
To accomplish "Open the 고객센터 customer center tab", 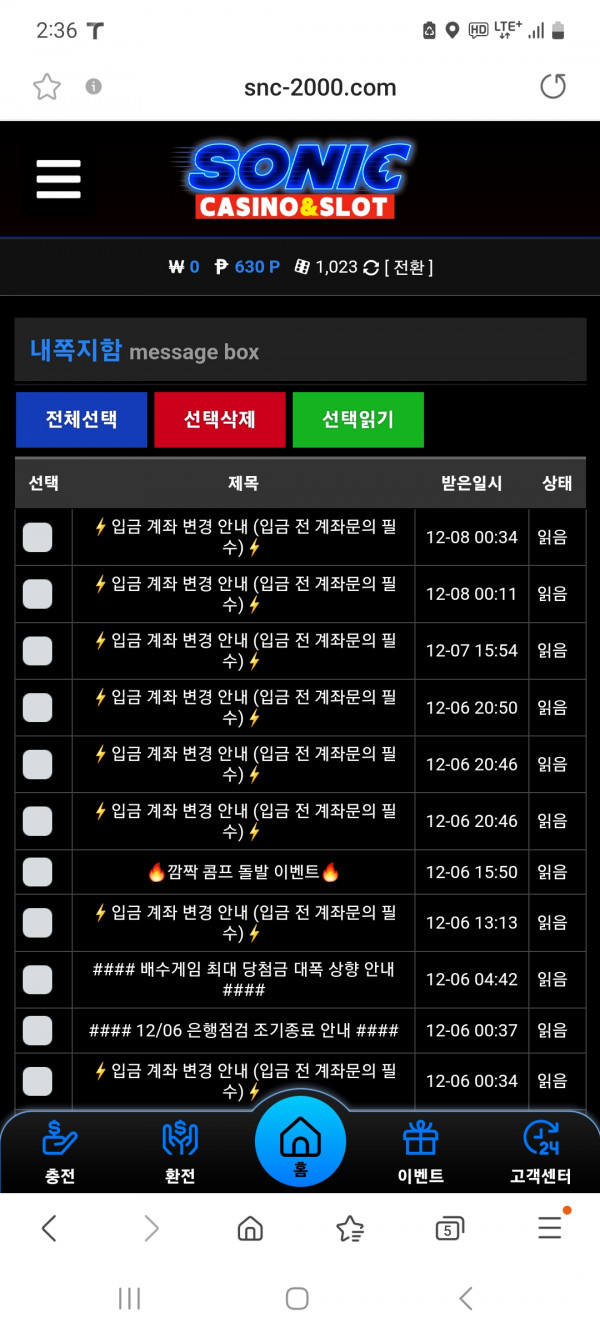I will coord(541,1152).
